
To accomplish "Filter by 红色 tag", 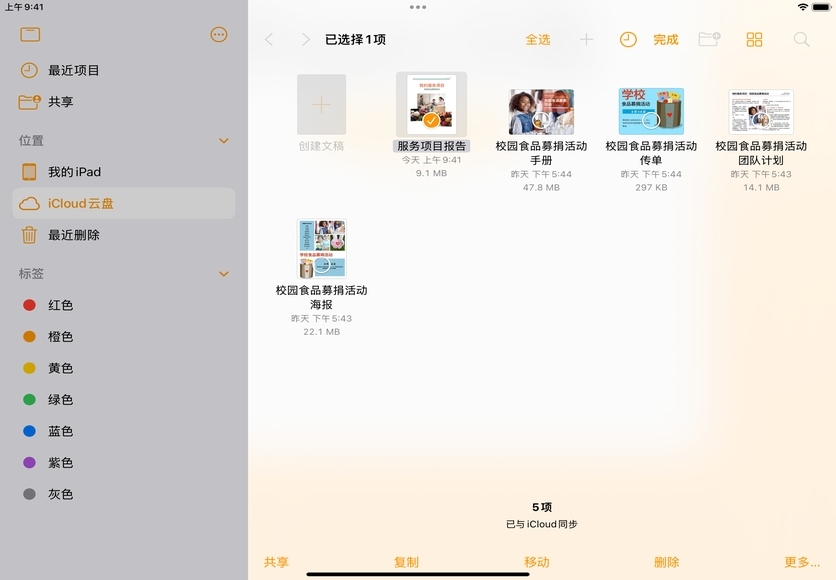I will pyautogui.click(x=60, y=305).
